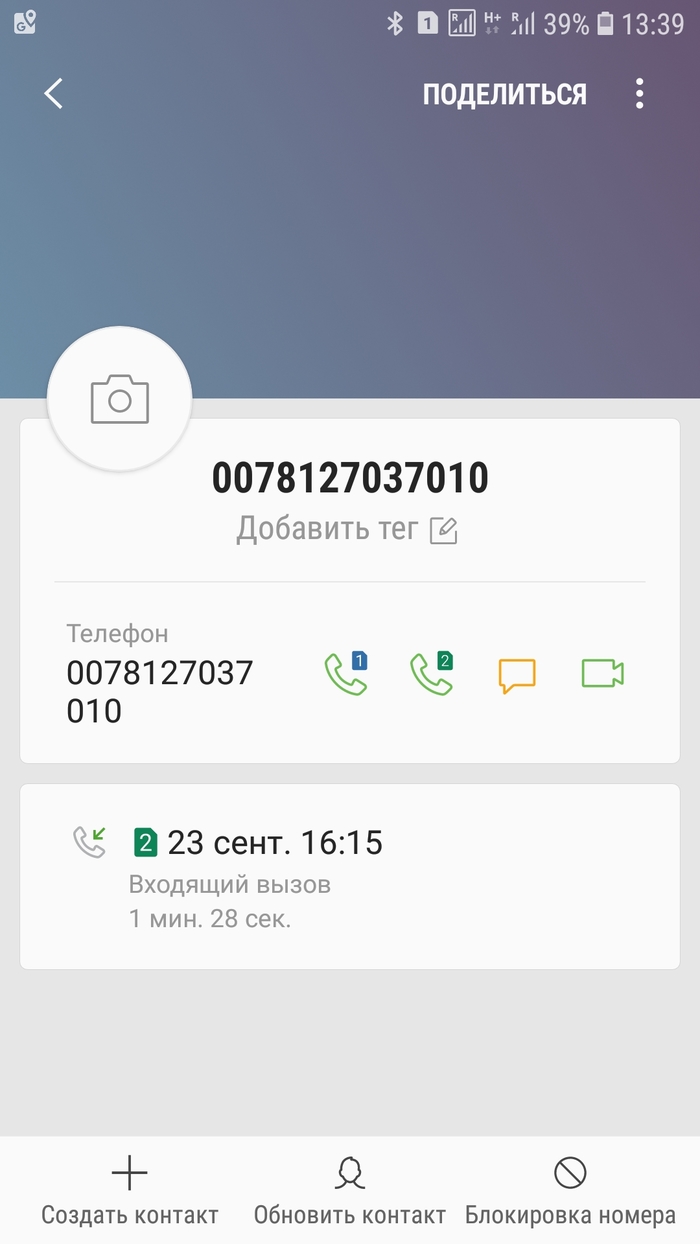The image size is (700, 1244).
Task: Send a text message to this number
Action: click(x=517, y=675)
